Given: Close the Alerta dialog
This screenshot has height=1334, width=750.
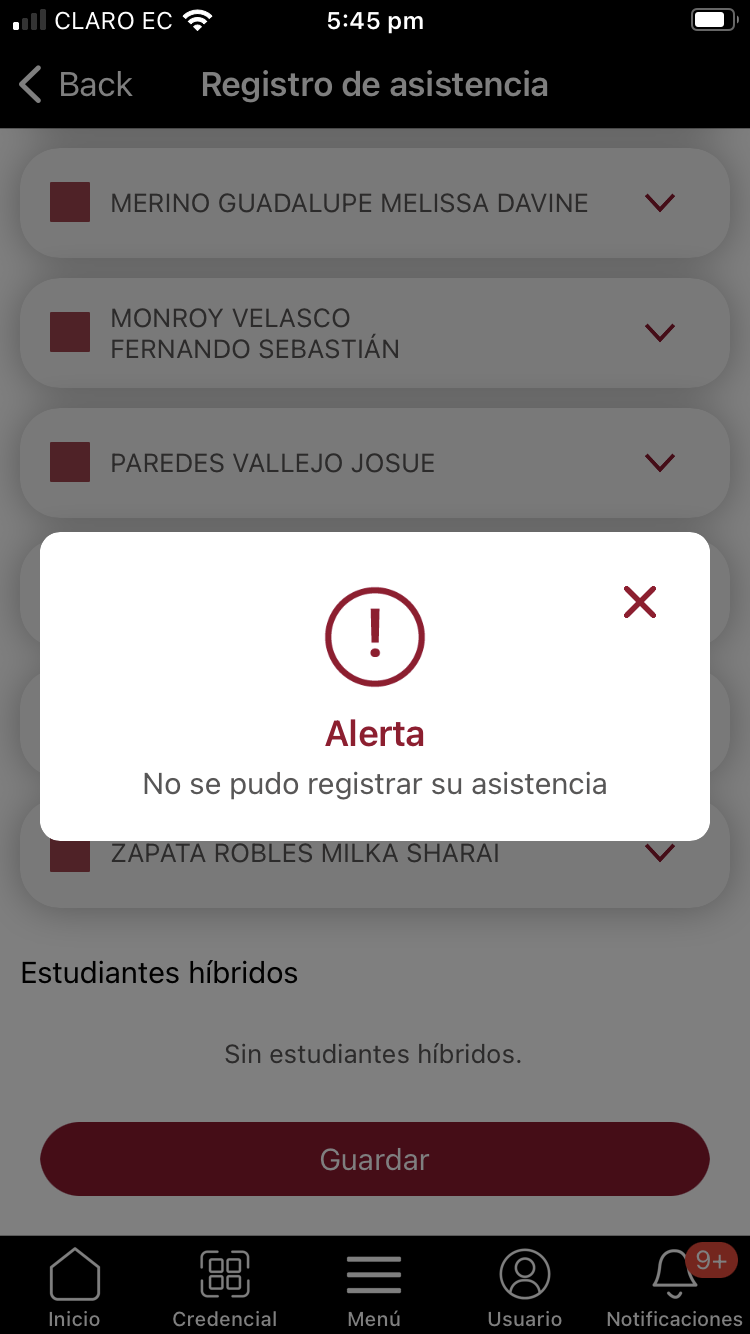Looking at the screenshot, I should click(639, 602).
